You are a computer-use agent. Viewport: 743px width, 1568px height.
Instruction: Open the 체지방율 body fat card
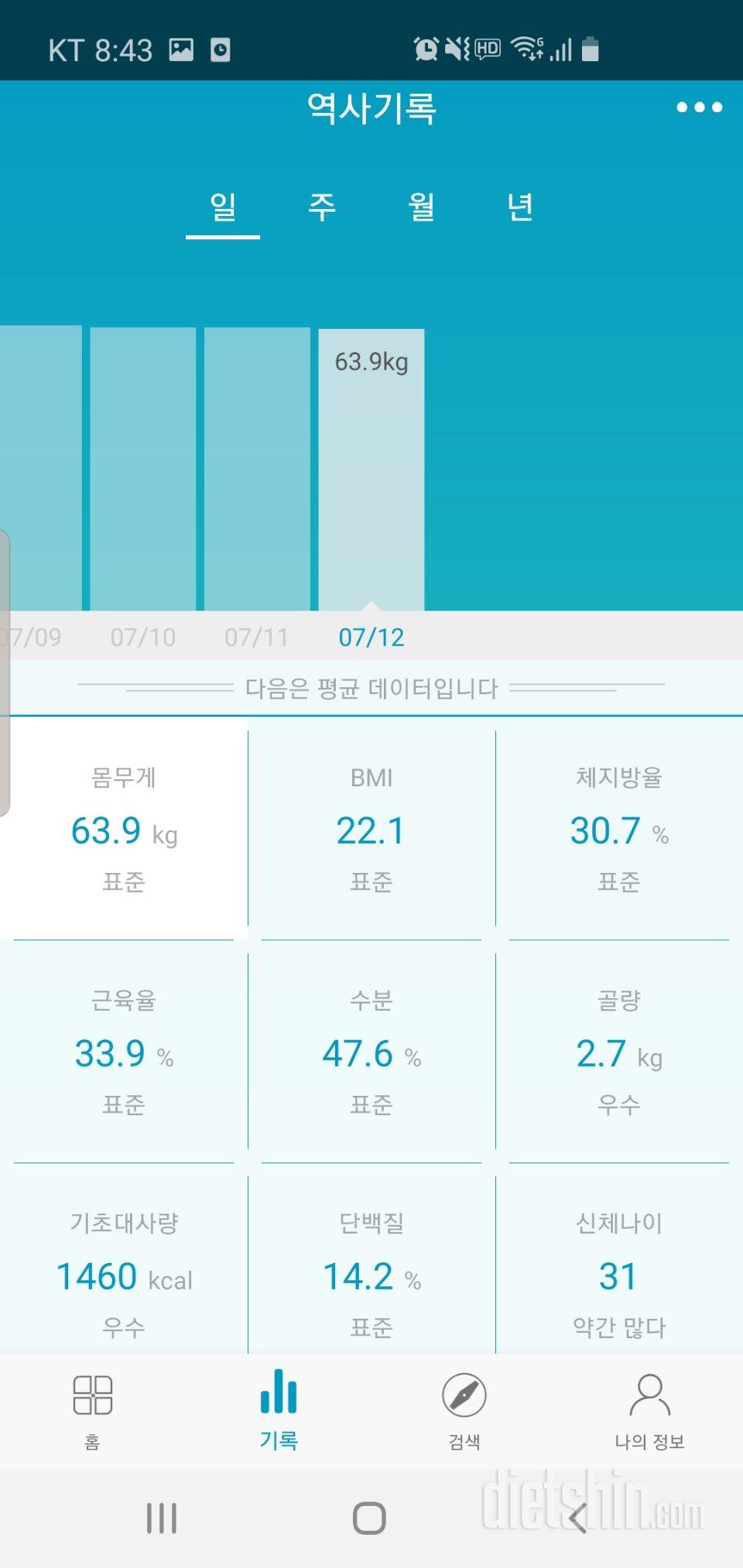(x=618, y=828)
